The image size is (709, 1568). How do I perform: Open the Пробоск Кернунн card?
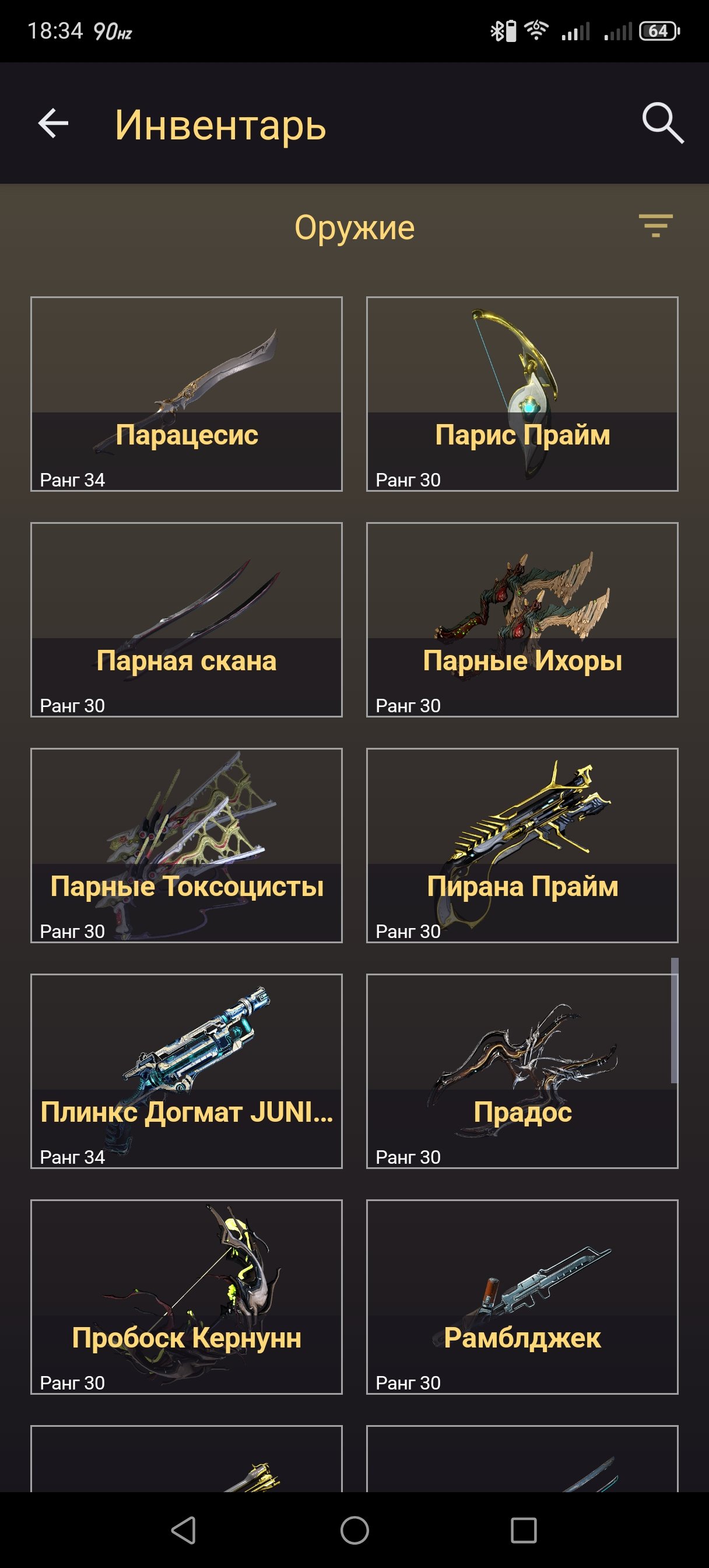(x=186, y=1297)
